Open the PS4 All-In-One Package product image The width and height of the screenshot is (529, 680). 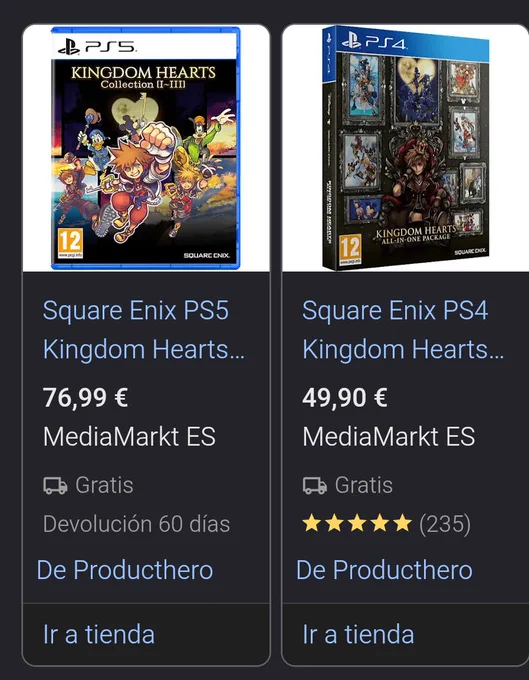(x=405, y=148)
